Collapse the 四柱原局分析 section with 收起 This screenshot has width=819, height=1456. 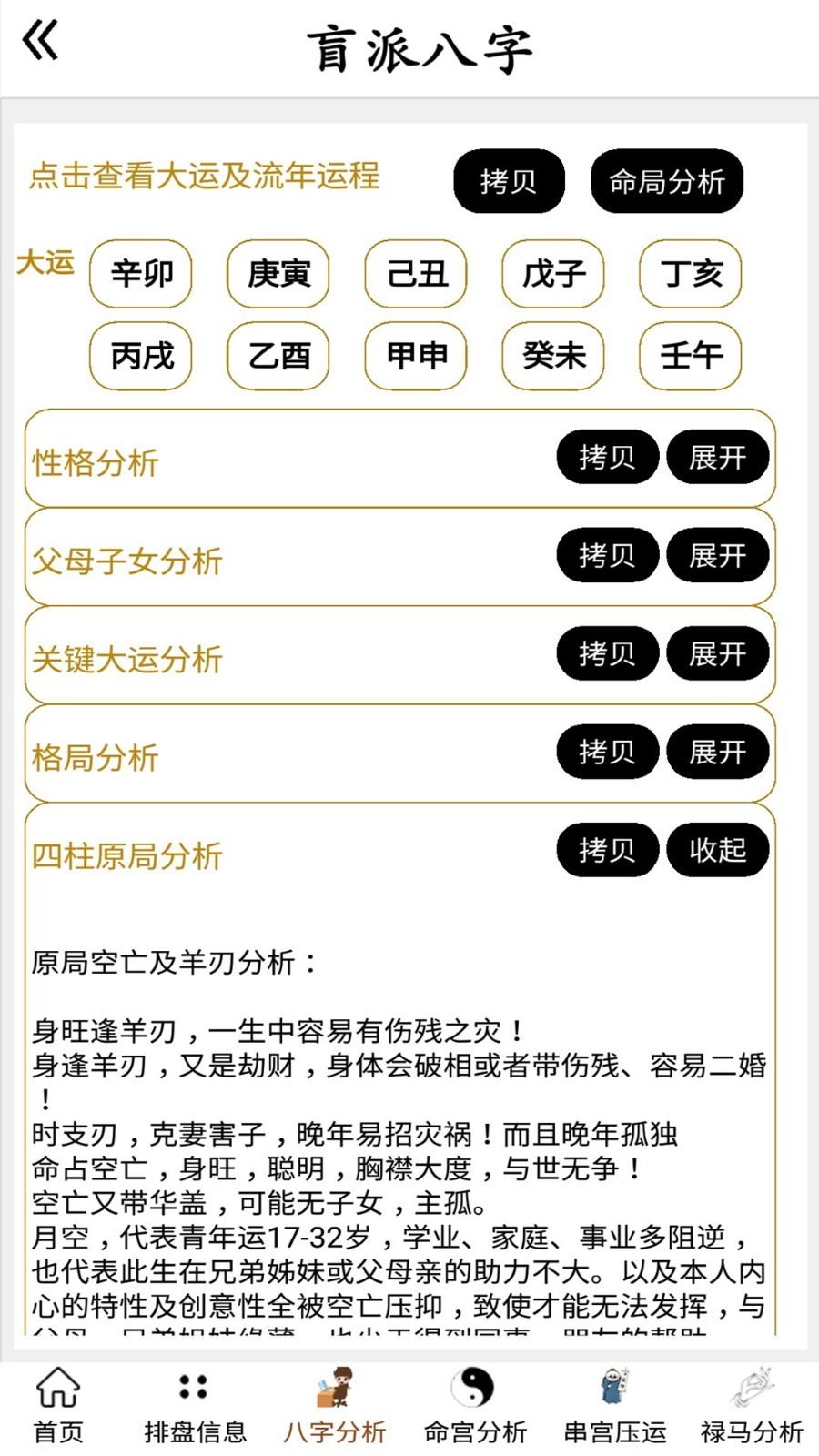point(717,850)
